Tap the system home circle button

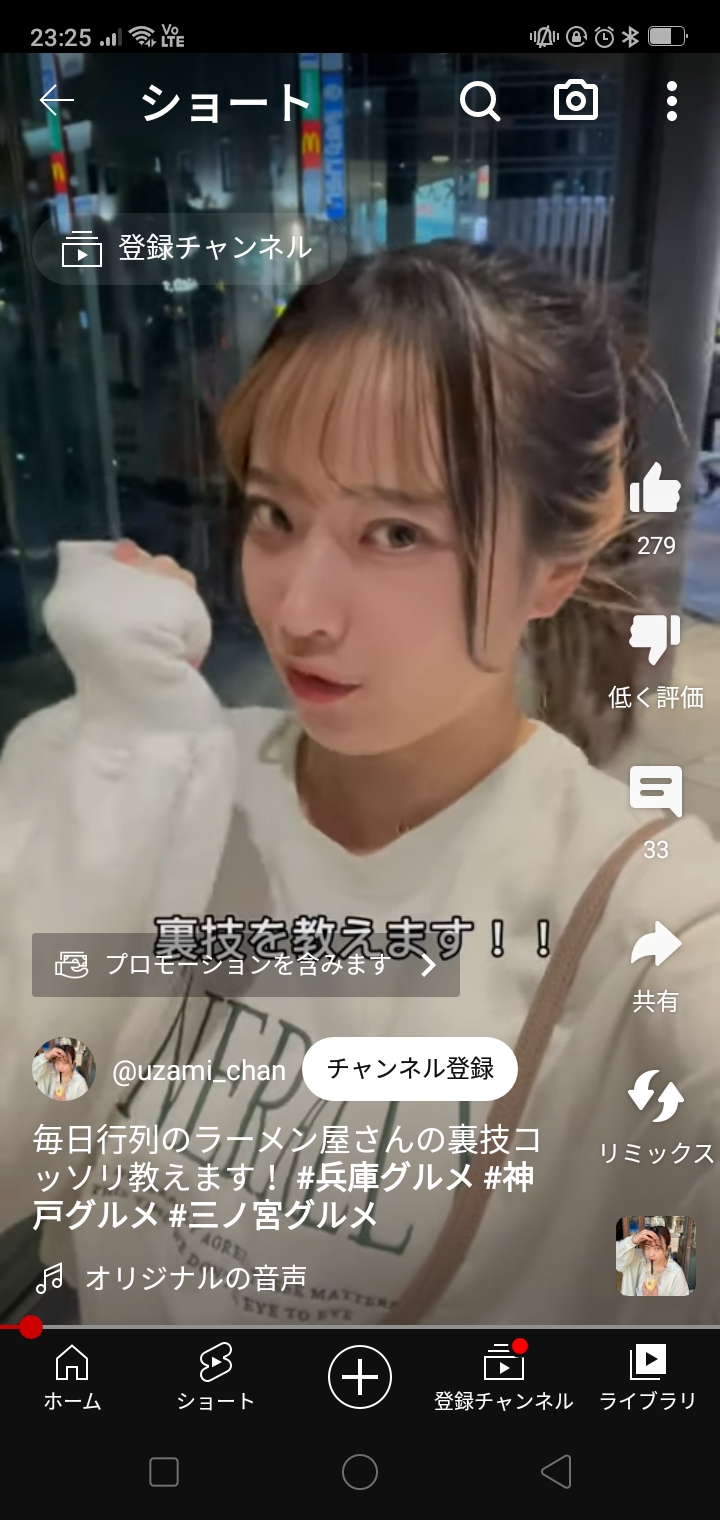tap(360, 1471)
